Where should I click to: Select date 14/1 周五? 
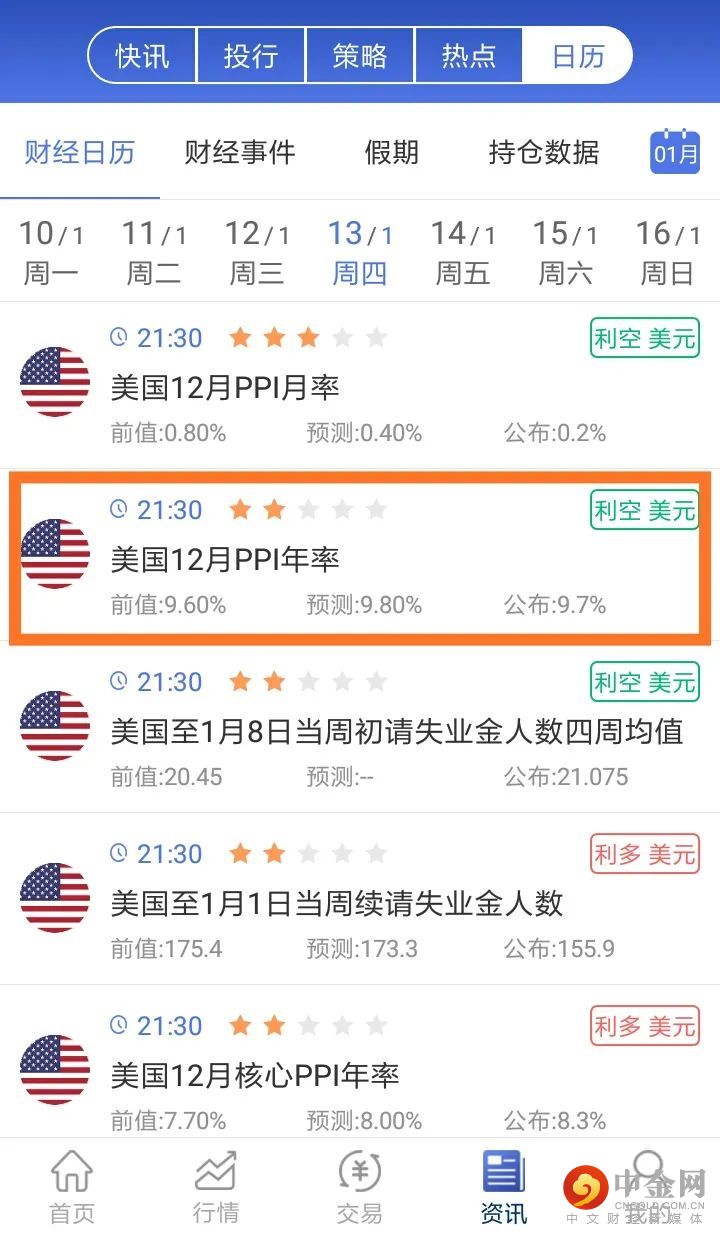(463, 252)
